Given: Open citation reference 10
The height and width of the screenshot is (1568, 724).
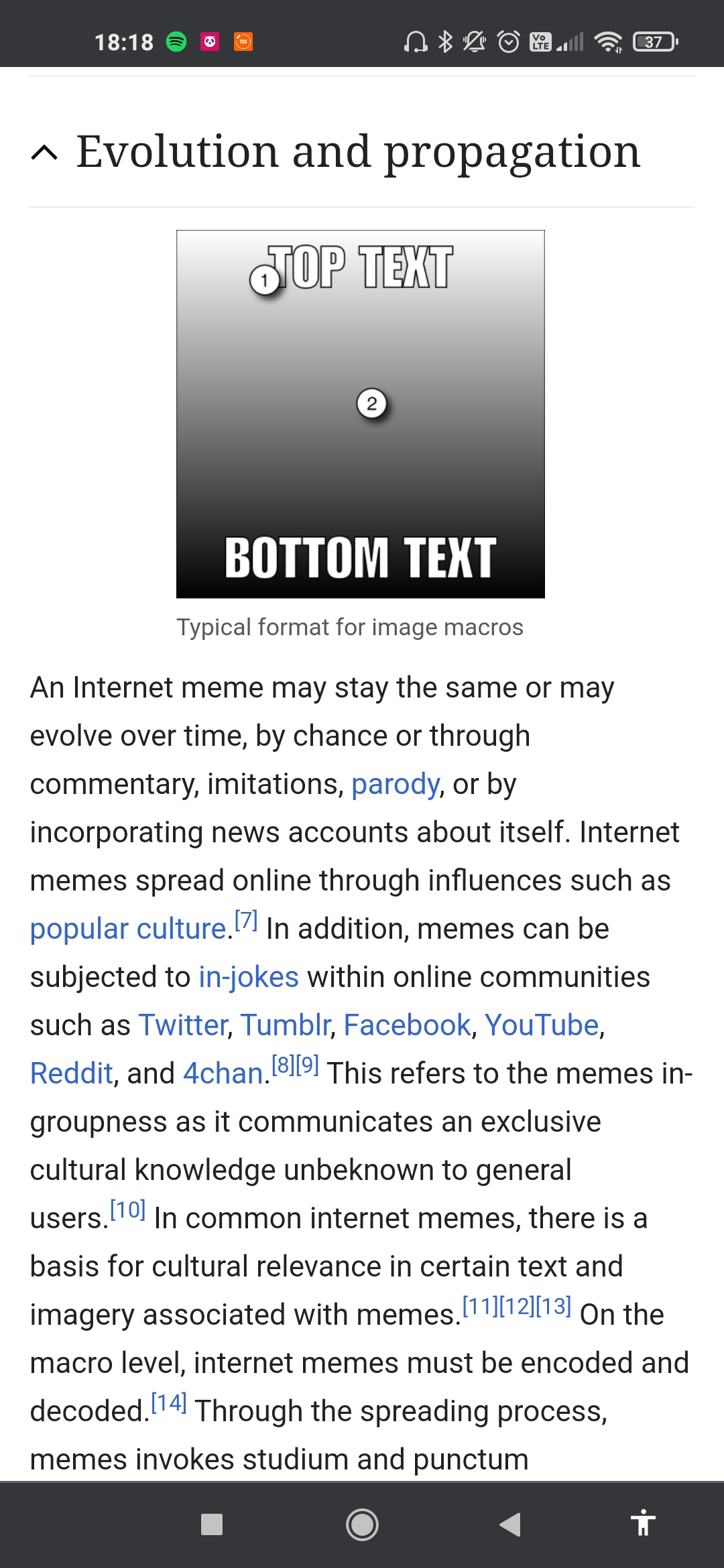Looking at the screenshot, I should (x=127, y=1210).
